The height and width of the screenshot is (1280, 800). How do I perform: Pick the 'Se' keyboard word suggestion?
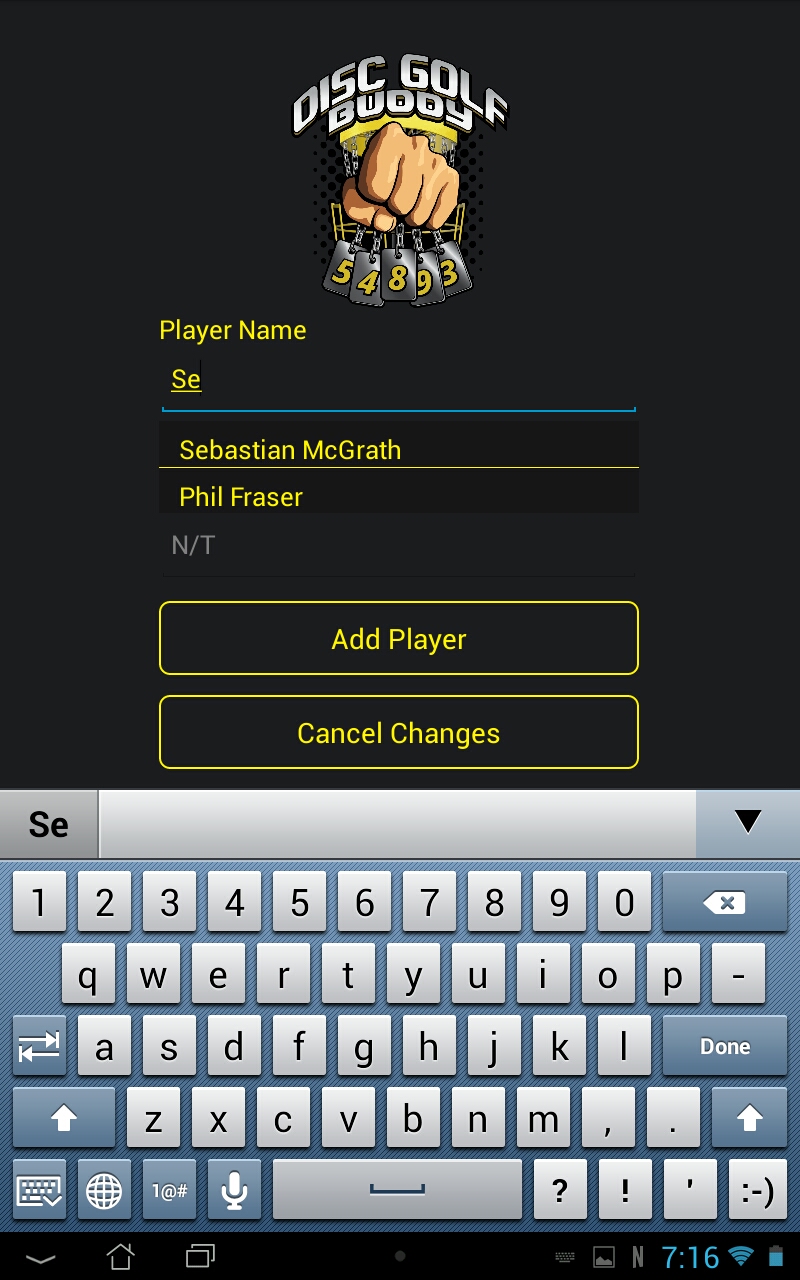pos(48,825)
